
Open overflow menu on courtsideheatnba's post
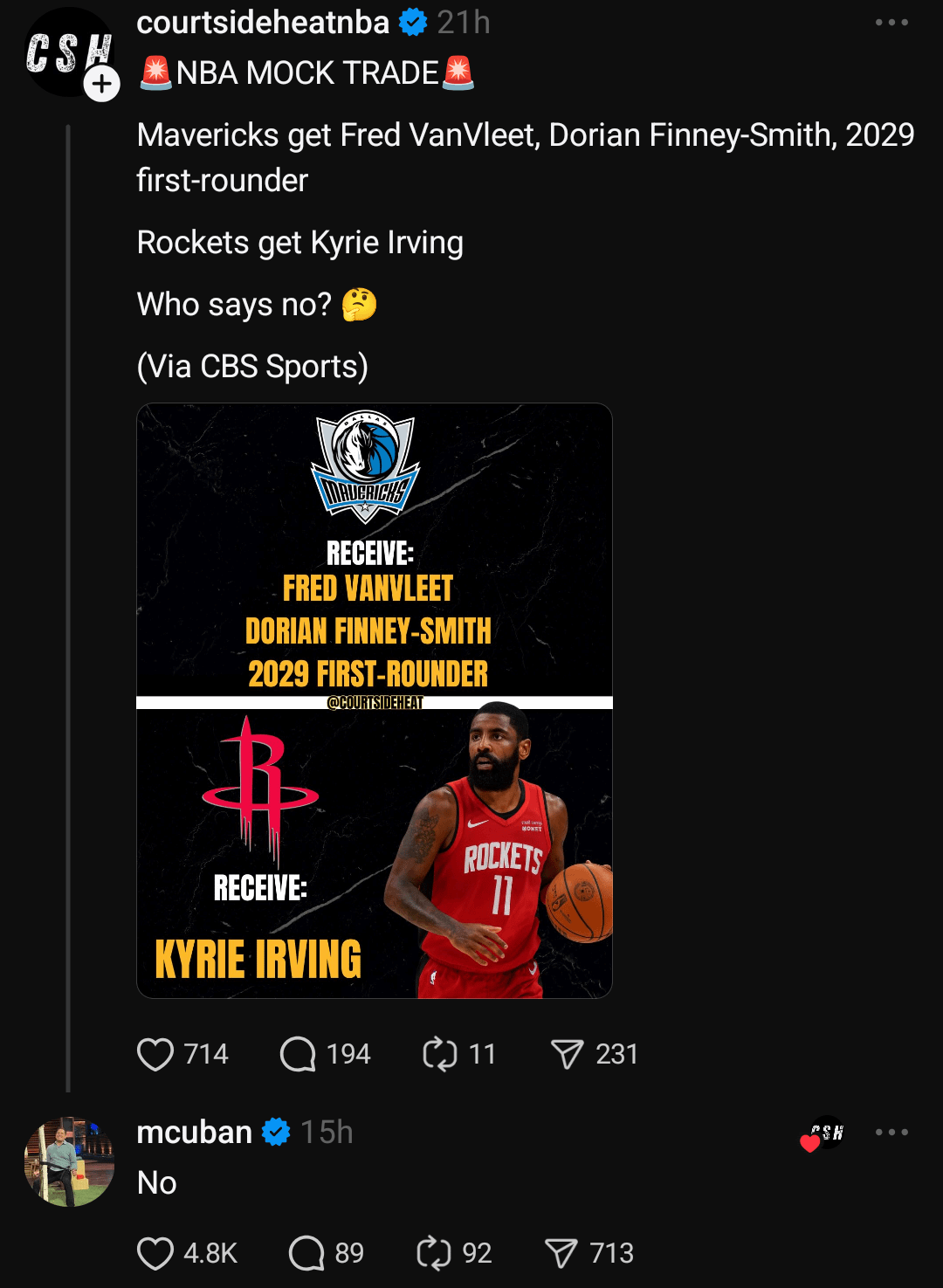[x=891, y=23]
